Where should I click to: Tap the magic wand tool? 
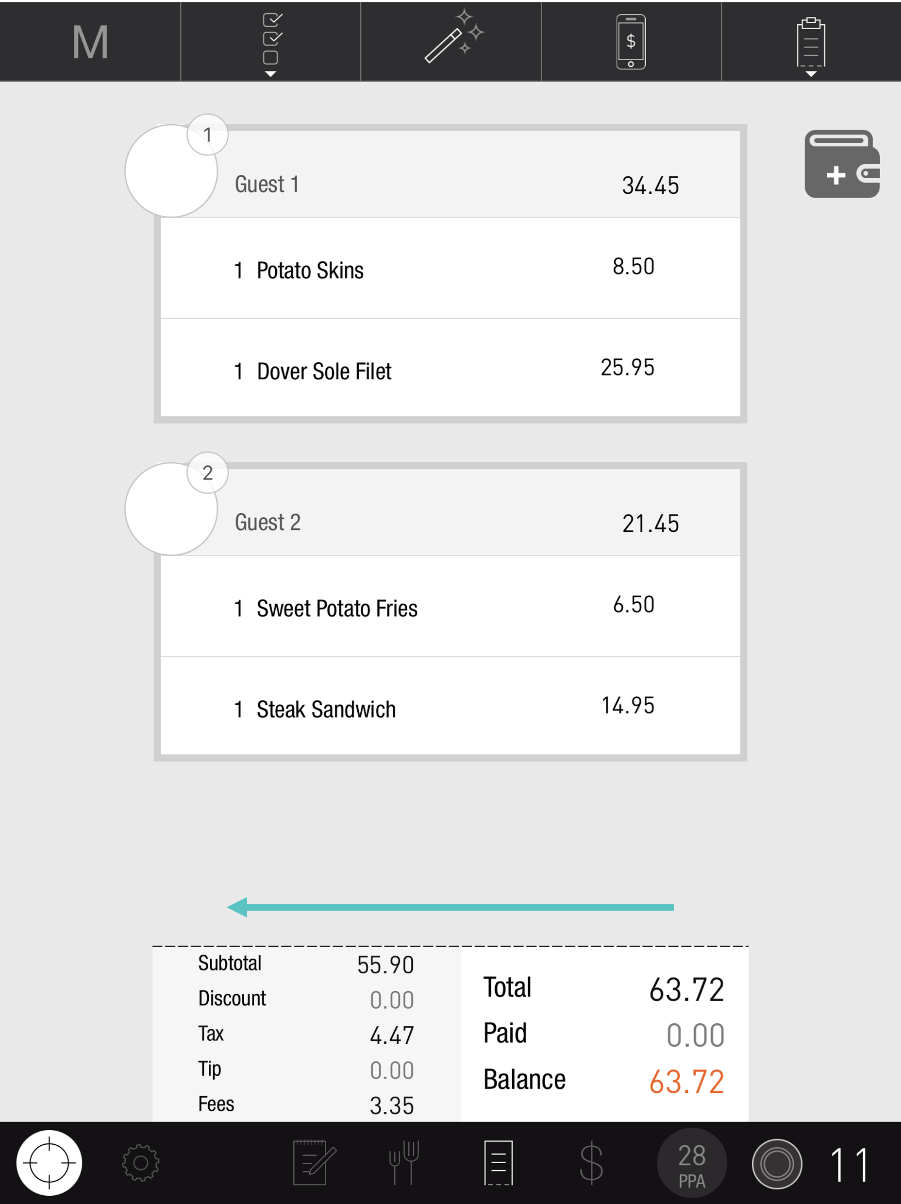452,40
